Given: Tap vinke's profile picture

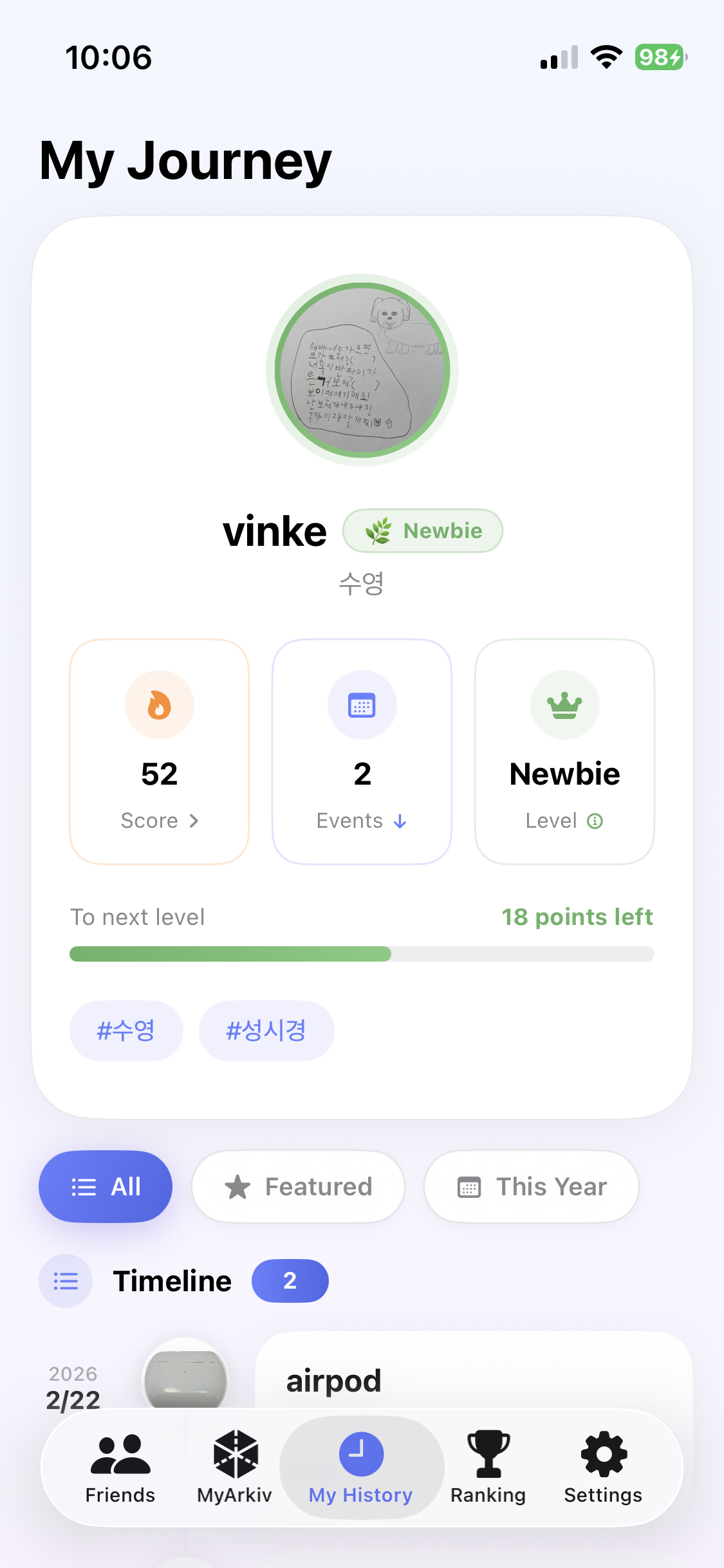Looking at the screenshot, I should tap(362, 370).
